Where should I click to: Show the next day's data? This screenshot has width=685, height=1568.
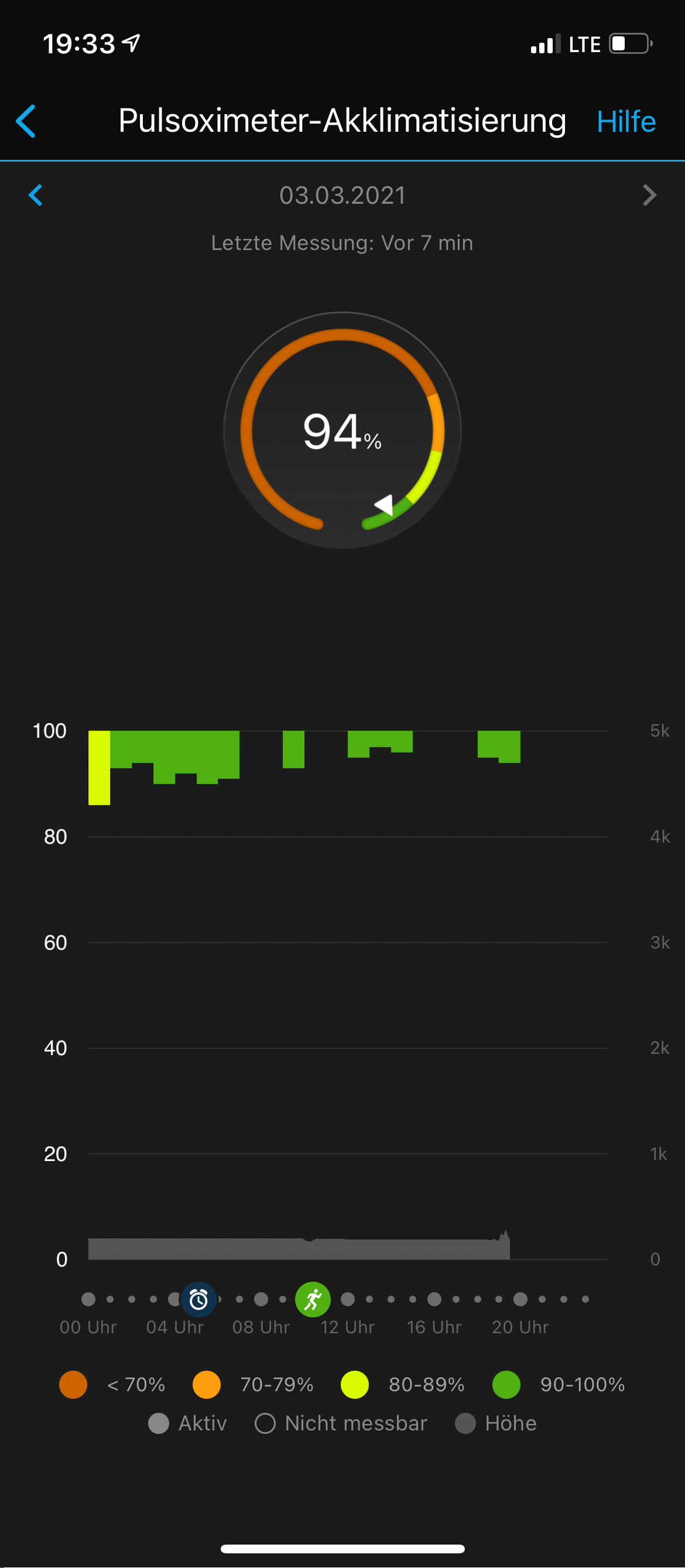[x=649, y=196]
